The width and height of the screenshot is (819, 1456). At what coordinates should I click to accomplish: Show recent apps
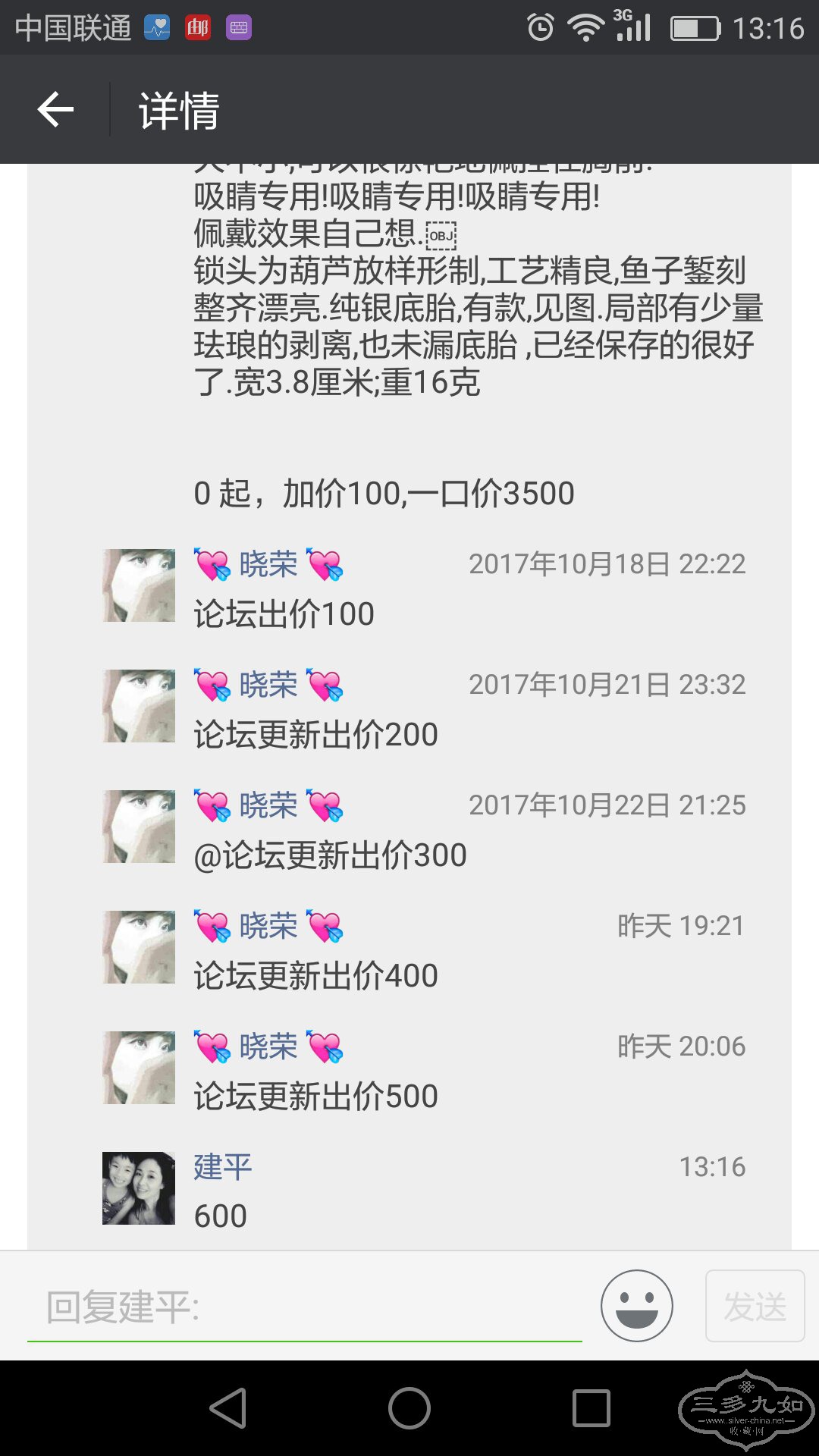(x=591, y=1408)
